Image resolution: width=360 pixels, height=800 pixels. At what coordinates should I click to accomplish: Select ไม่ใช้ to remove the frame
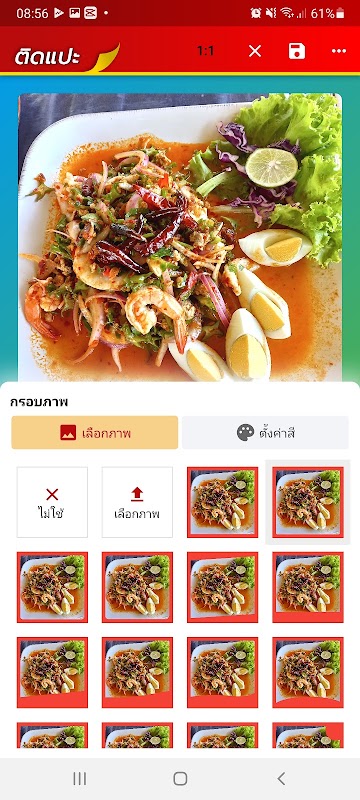(52, 502)
